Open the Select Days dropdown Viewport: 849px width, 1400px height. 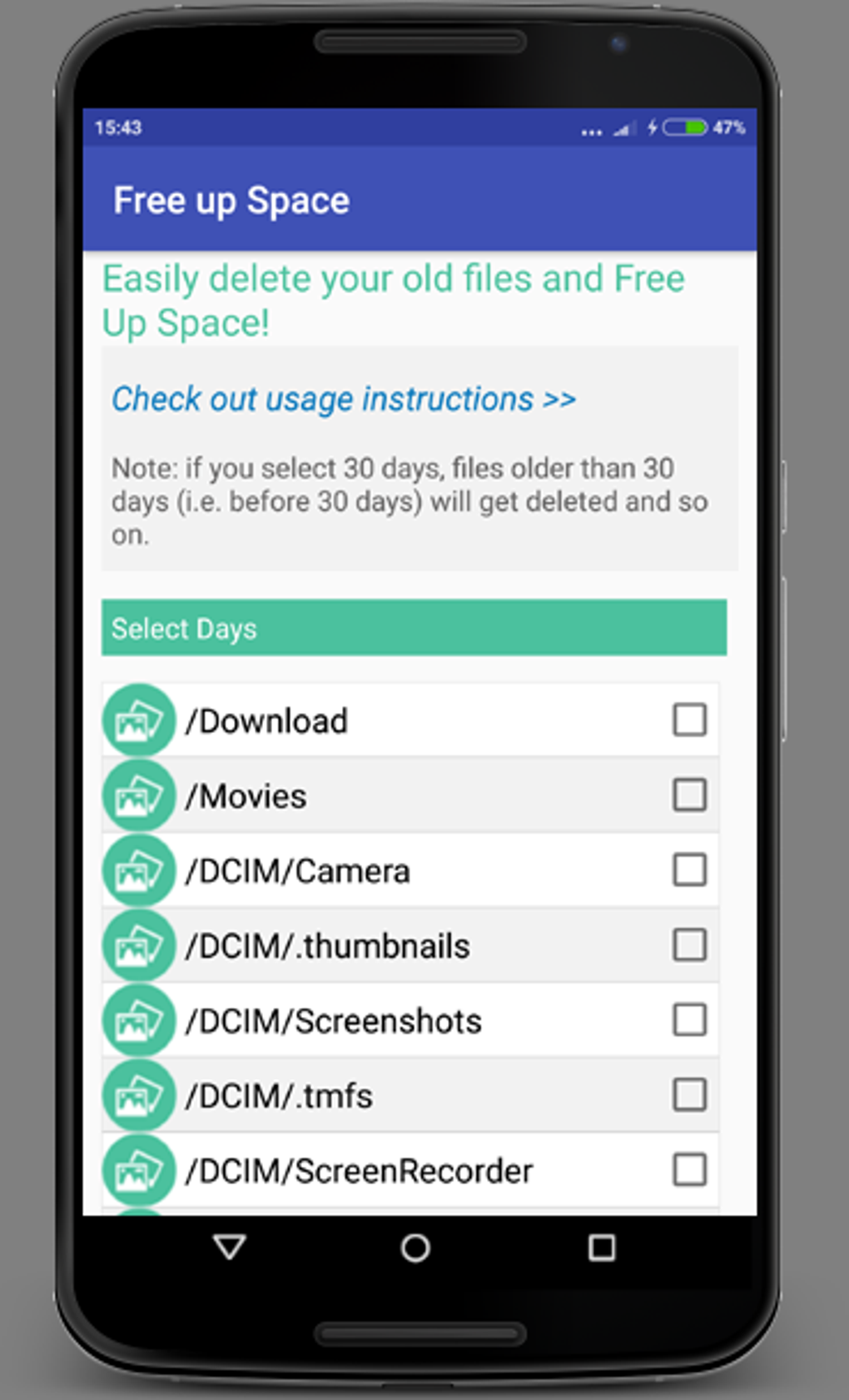[x=414, y=628]
